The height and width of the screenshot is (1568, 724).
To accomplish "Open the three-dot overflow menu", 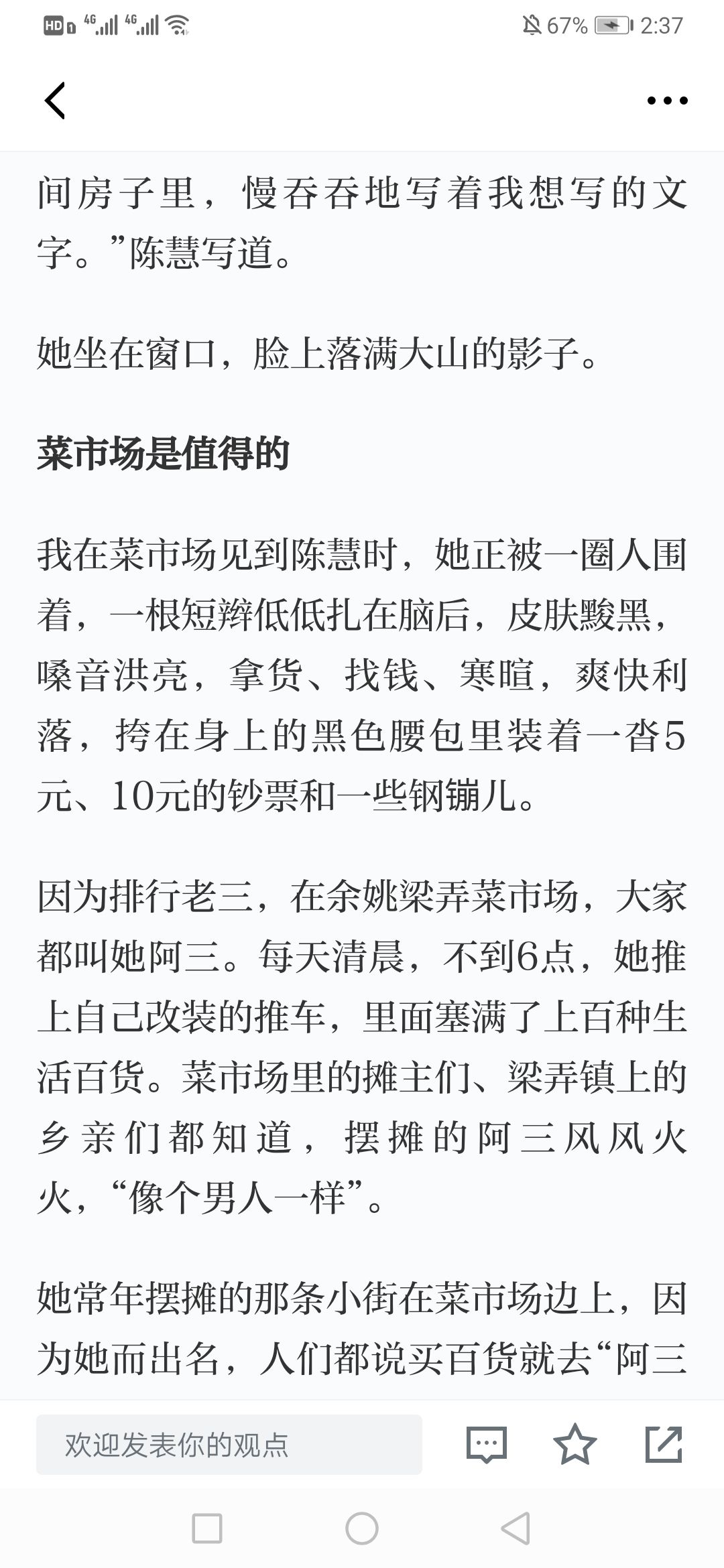I will coord(667,101).
